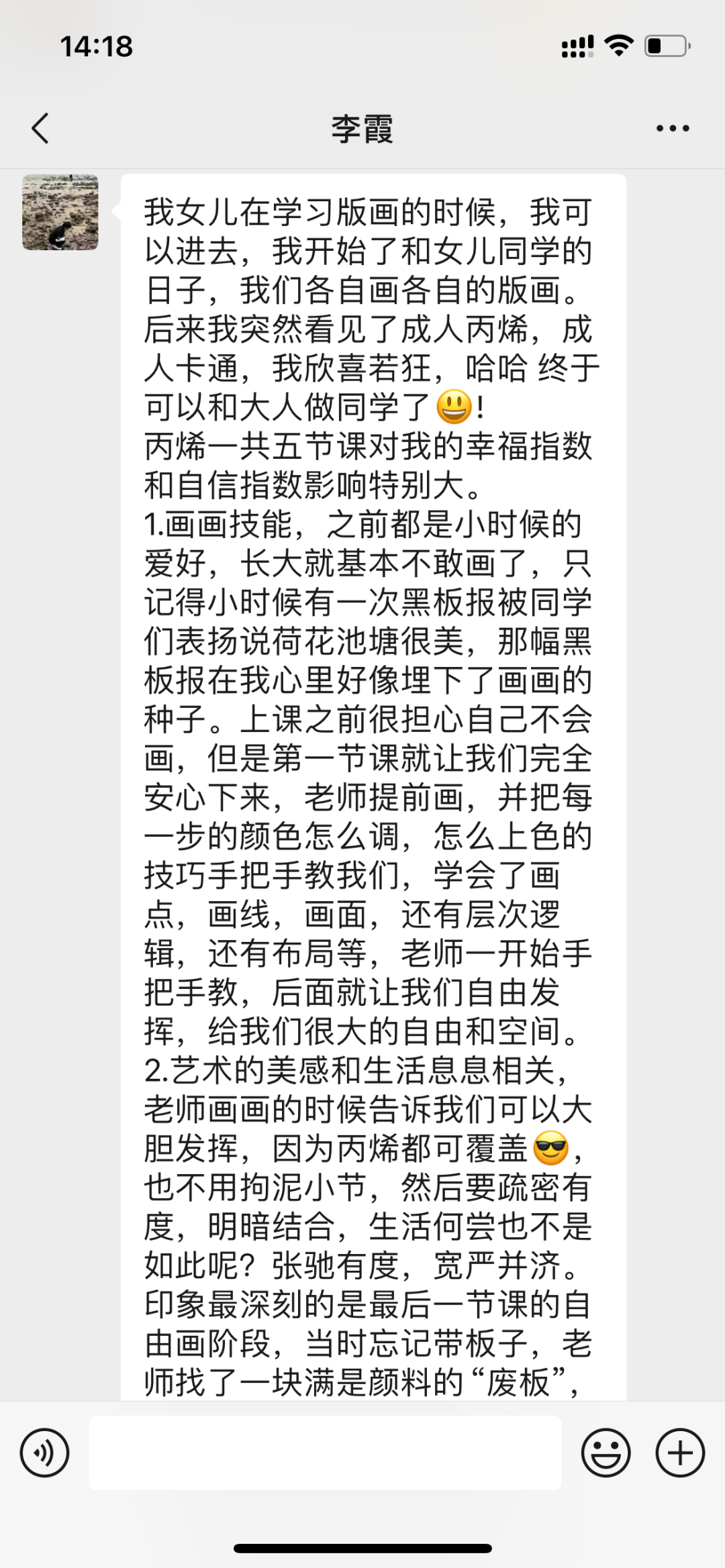The height and width of the screenshot is (1568, 725).
Task: Open the emoji sticker panel
Action: (606, 1453)
